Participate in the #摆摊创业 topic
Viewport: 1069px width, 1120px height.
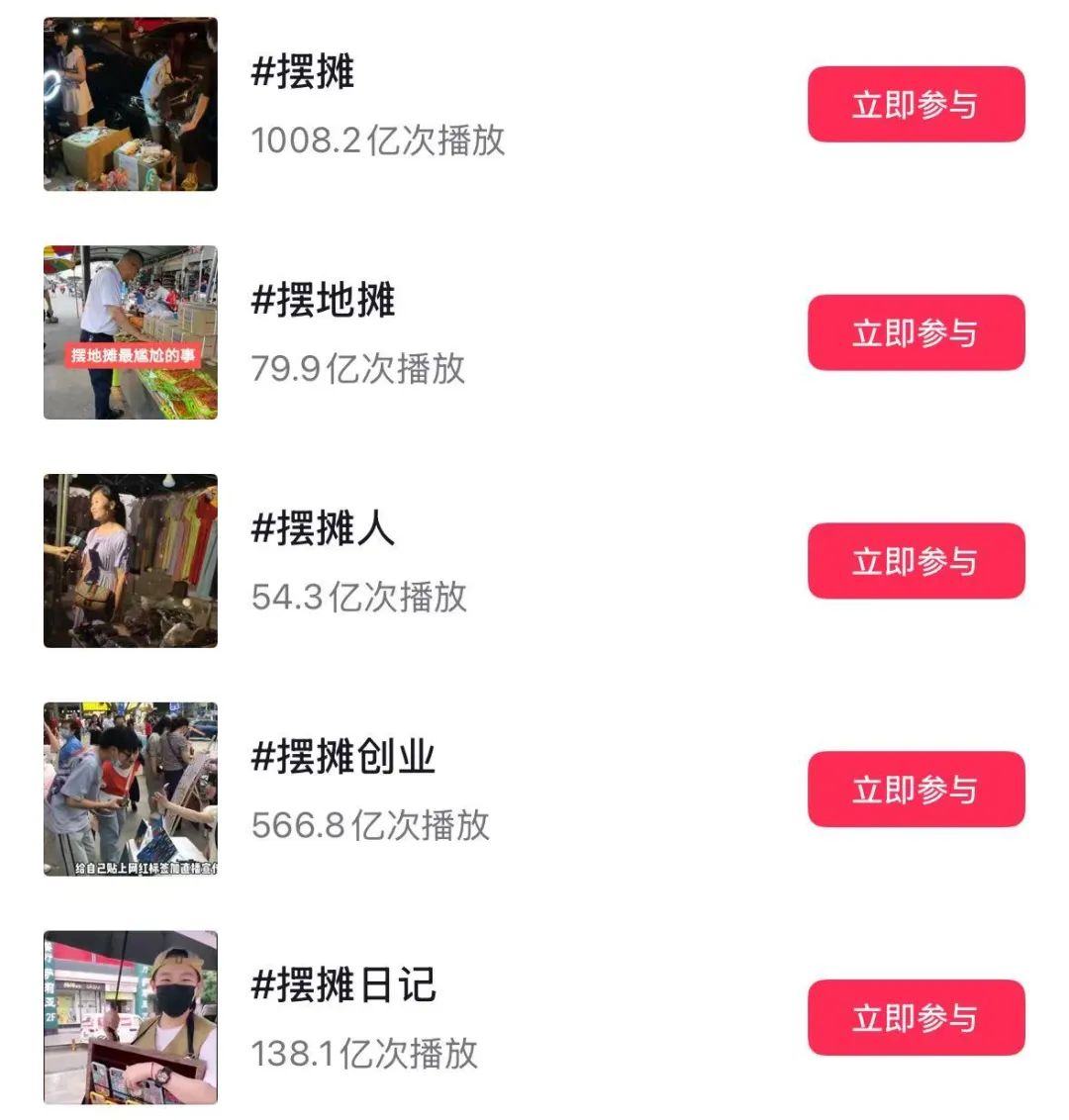pyautogui.click(x=916, y=790)
